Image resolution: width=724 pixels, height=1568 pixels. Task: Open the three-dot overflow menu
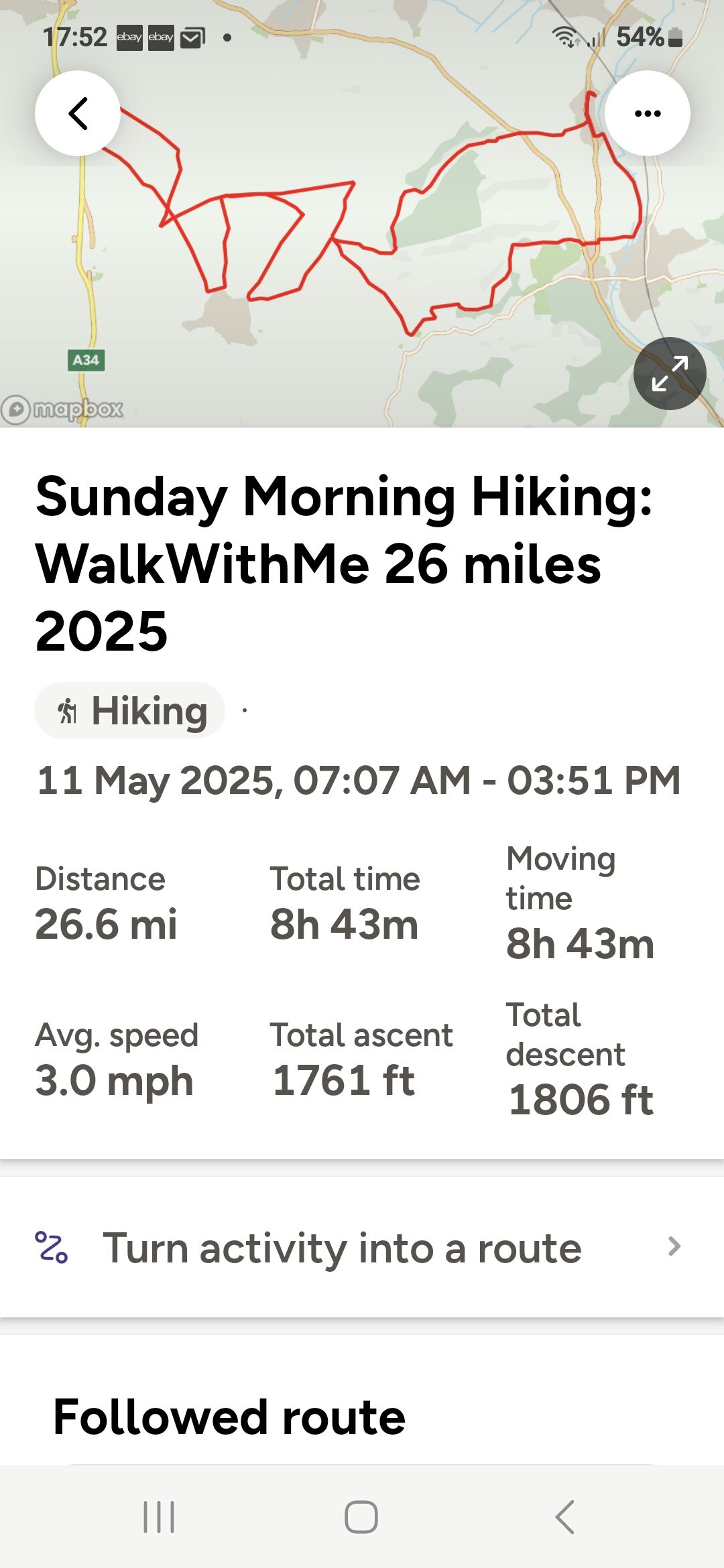647,113
